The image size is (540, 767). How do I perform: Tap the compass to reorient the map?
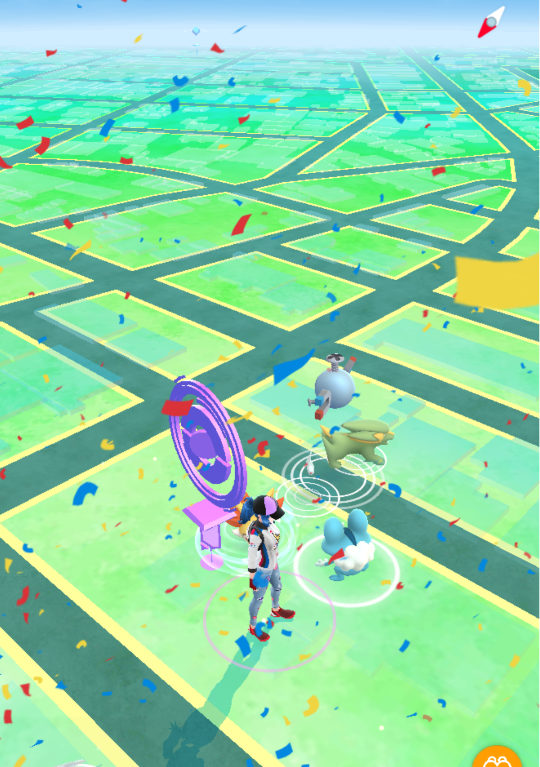point(491,22)
